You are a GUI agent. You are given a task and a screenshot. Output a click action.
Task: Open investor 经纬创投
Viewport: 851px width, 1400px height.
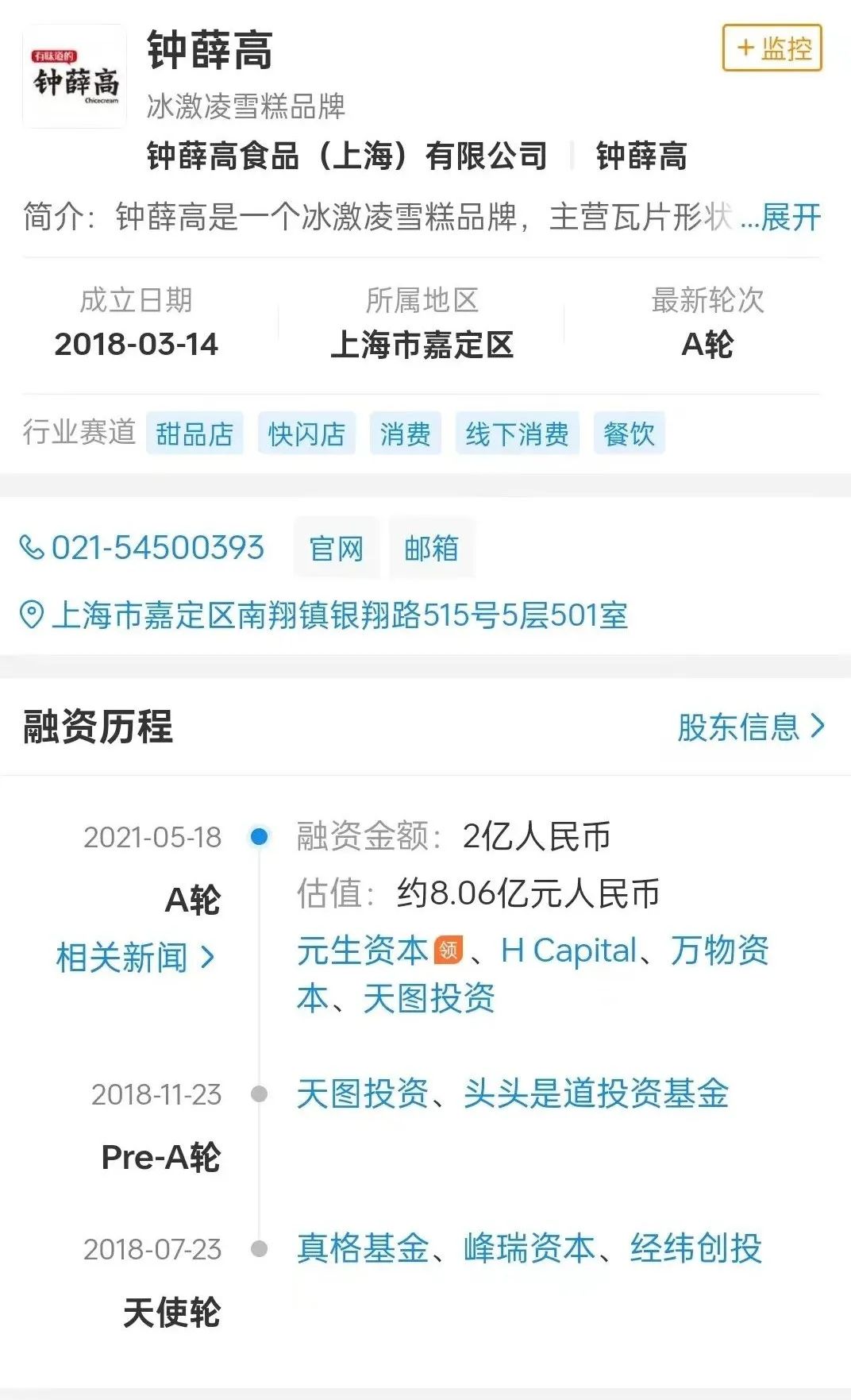(x=695, y=1248)
